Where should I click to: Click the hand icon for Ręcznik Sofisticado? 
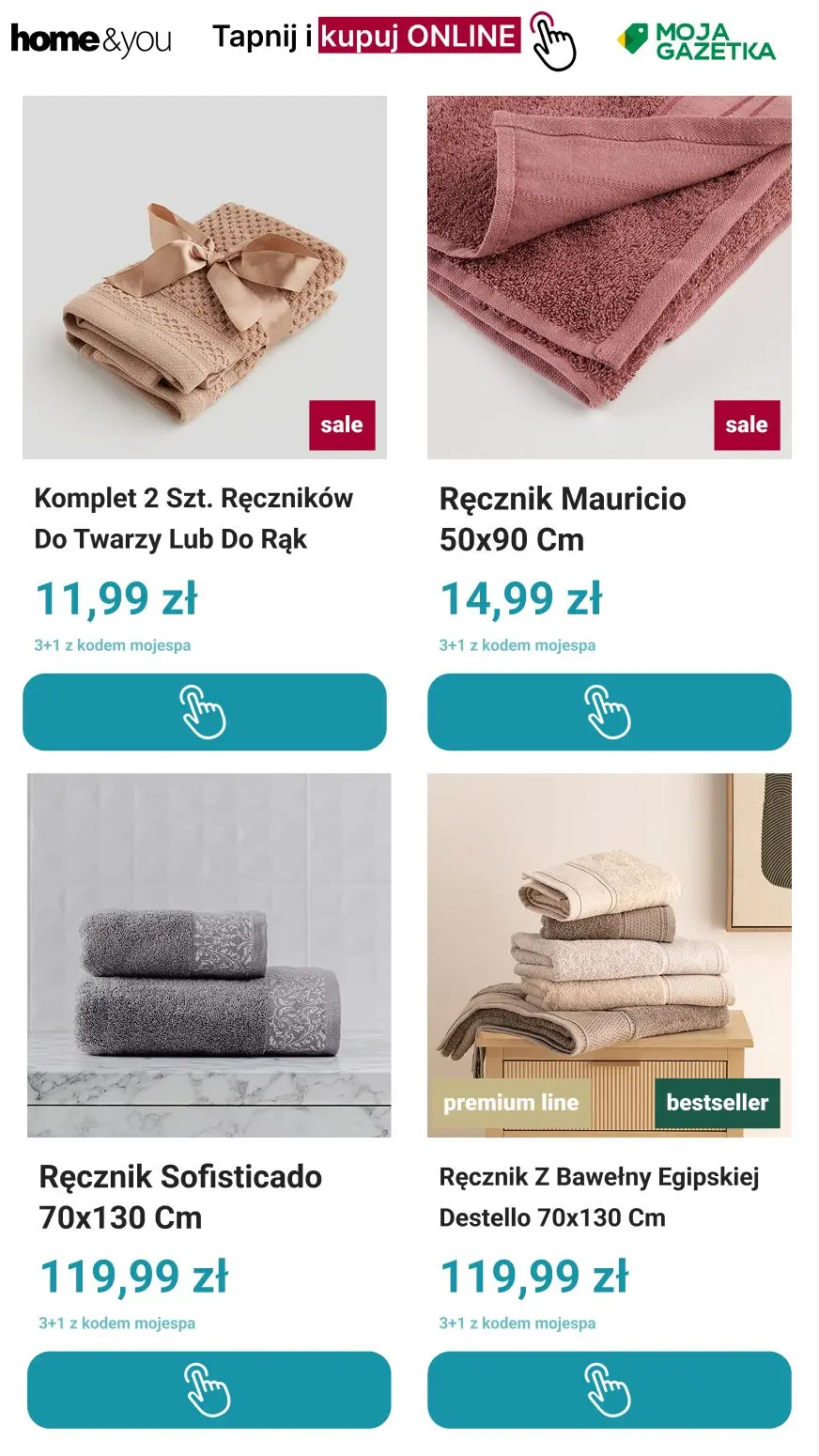[207, 1389]
